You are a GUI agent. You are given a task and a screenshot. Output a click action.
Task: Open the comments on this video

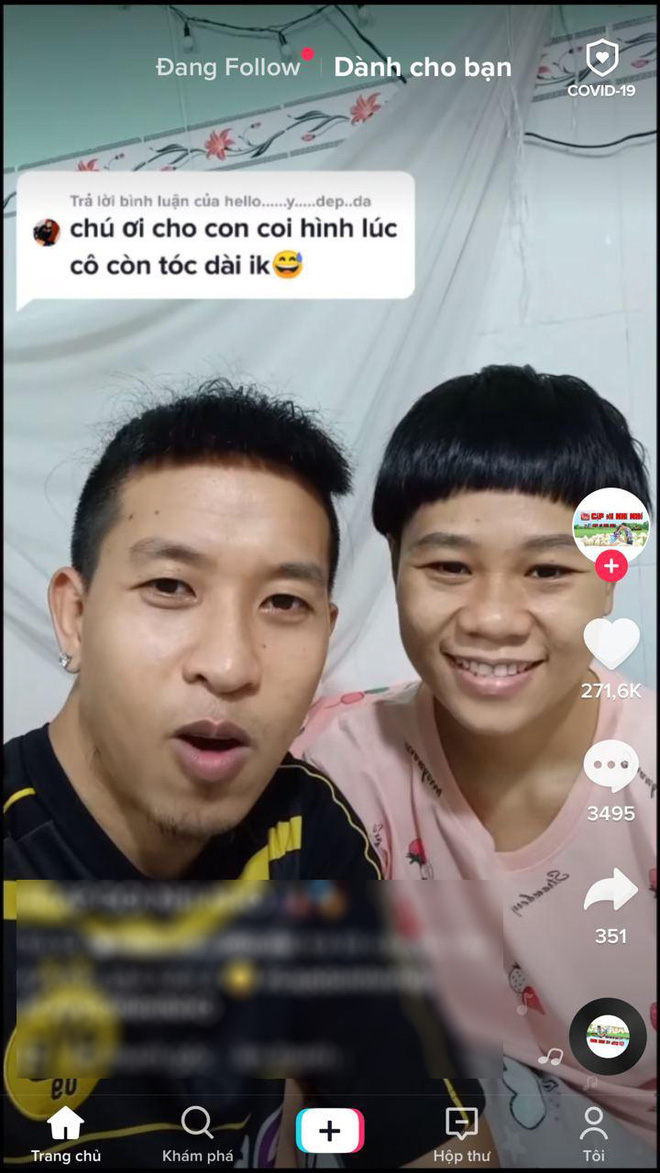point(611,768)
